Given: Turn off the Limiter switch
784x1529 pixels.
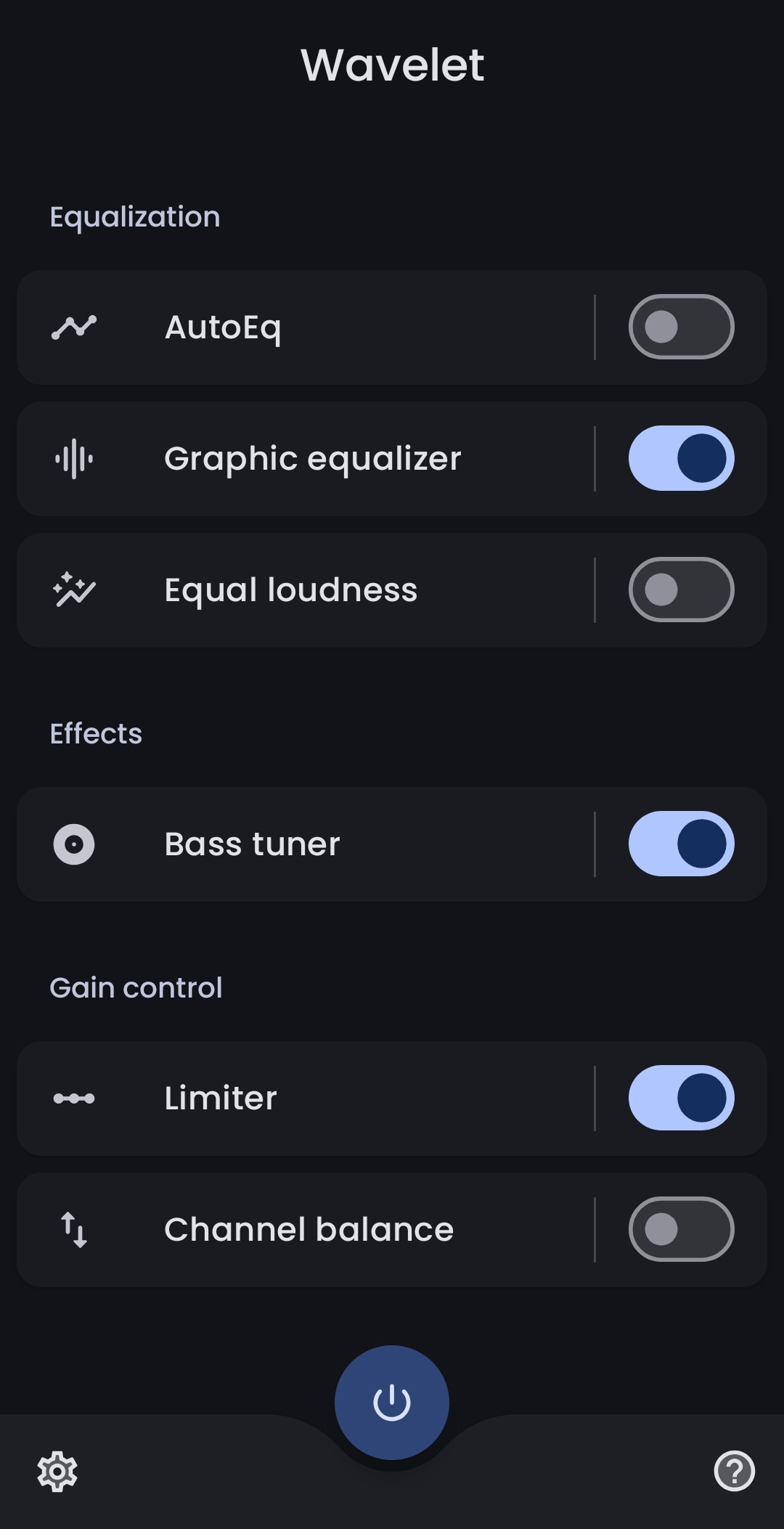Looking at the screenshot, I should (681, 1098).
